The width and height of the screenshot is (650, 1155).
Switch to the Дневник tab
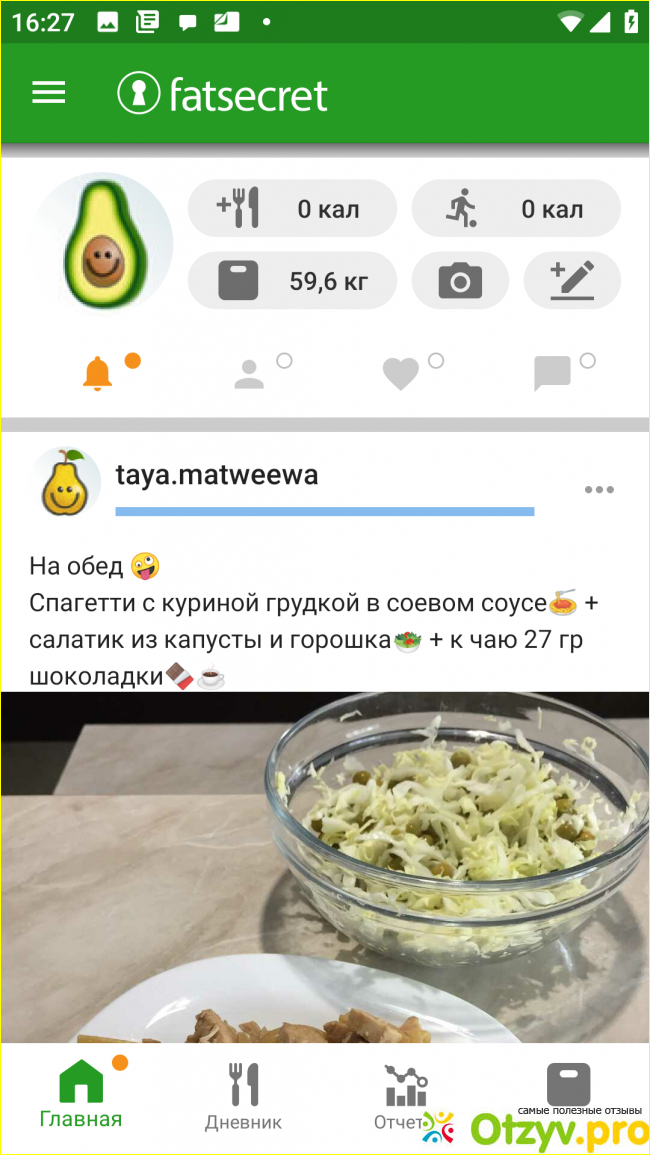click(x=243, y=1095)
